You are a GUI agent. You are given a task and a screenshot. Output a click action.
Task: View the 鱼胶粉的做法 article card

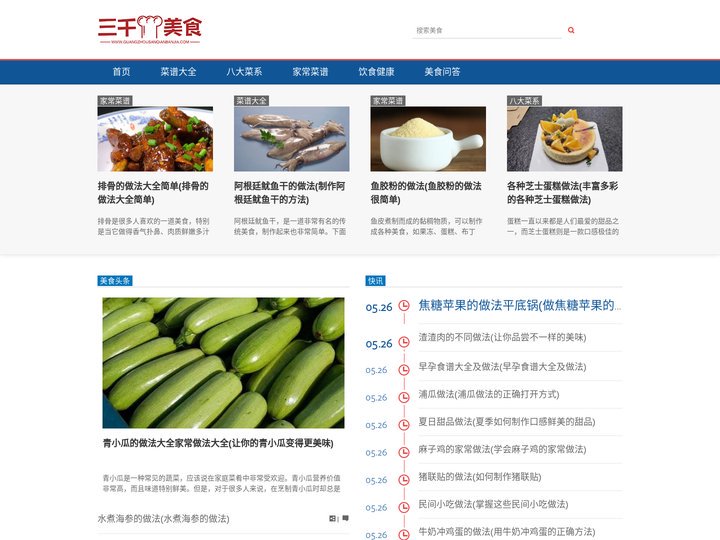click(x=427, y=192)
